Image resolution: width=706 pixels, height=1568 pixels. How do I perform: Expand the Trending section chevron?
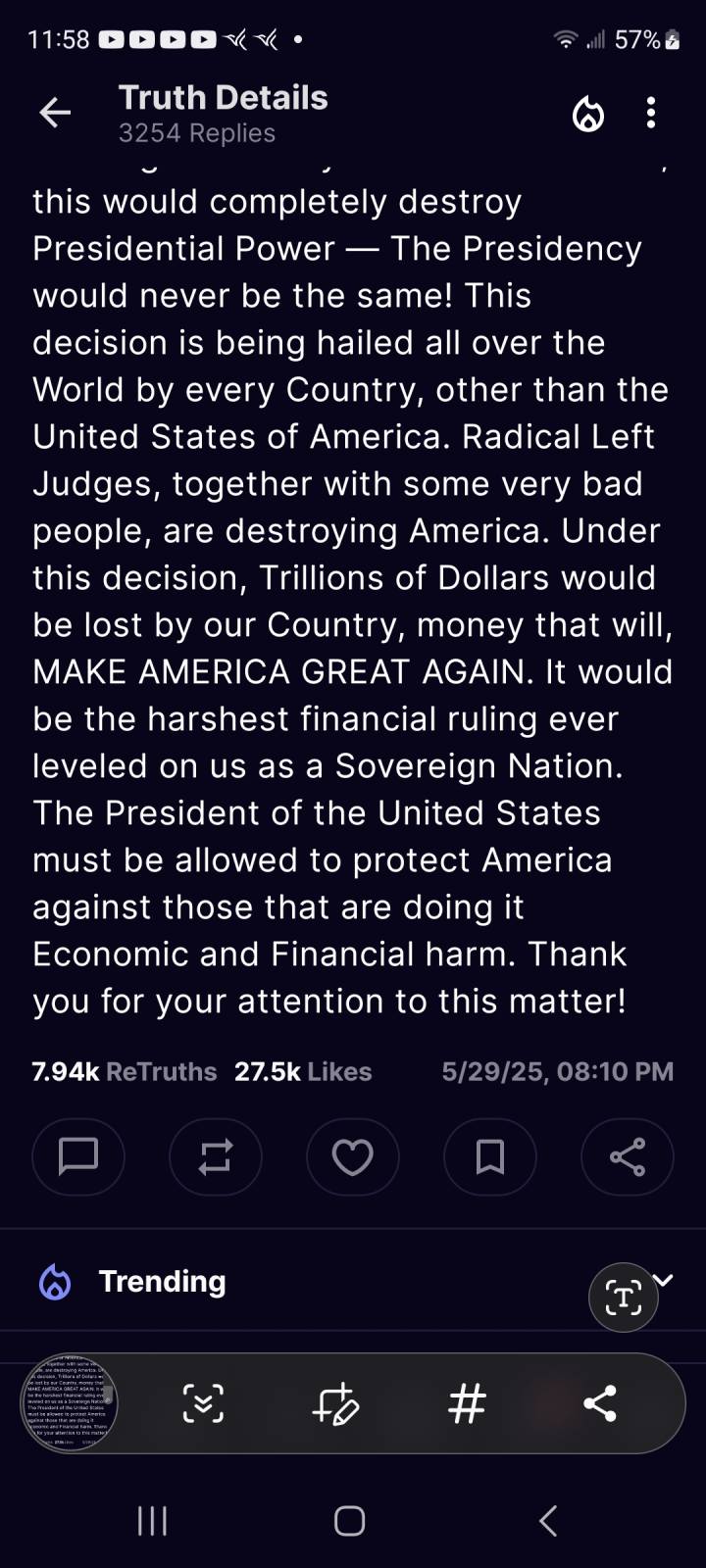665,1280
